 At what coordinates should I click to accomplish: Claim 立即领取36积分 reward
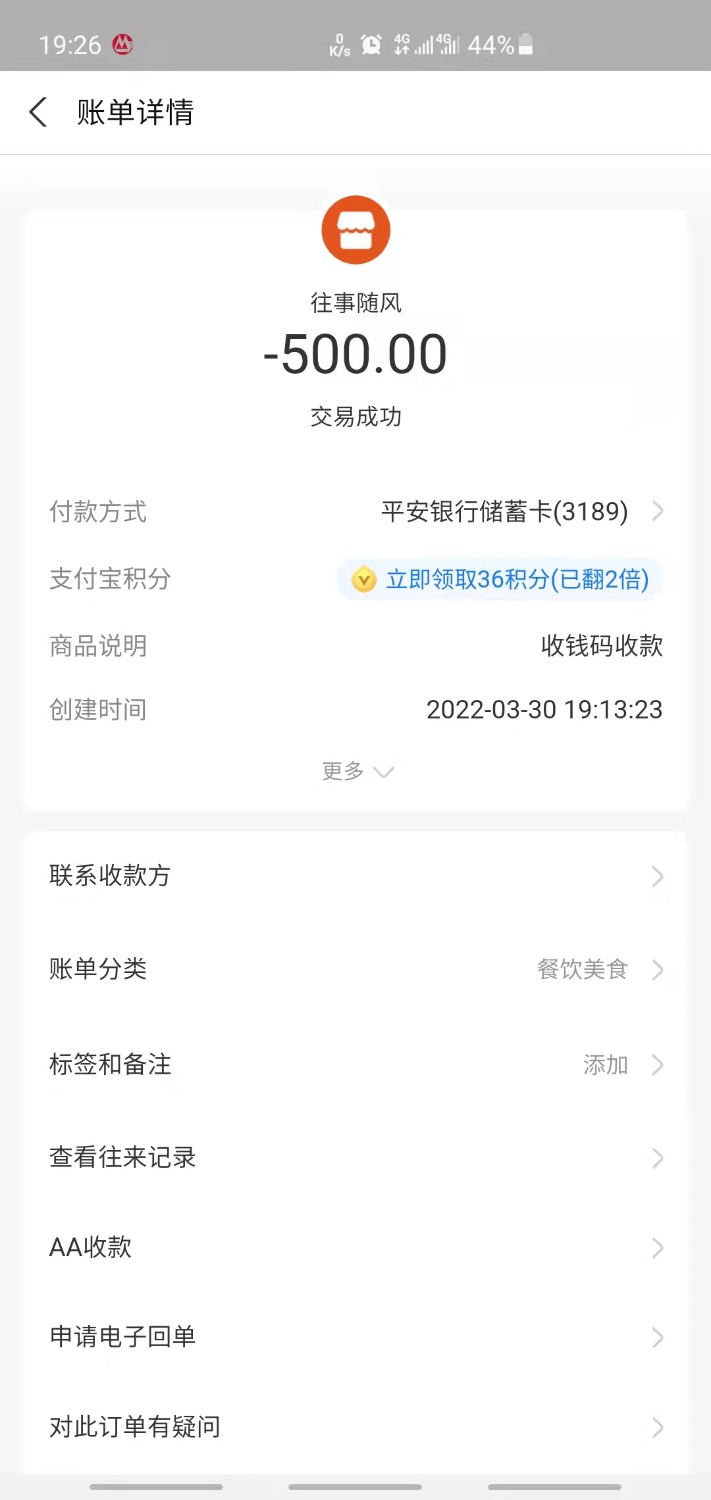point(502,579)
